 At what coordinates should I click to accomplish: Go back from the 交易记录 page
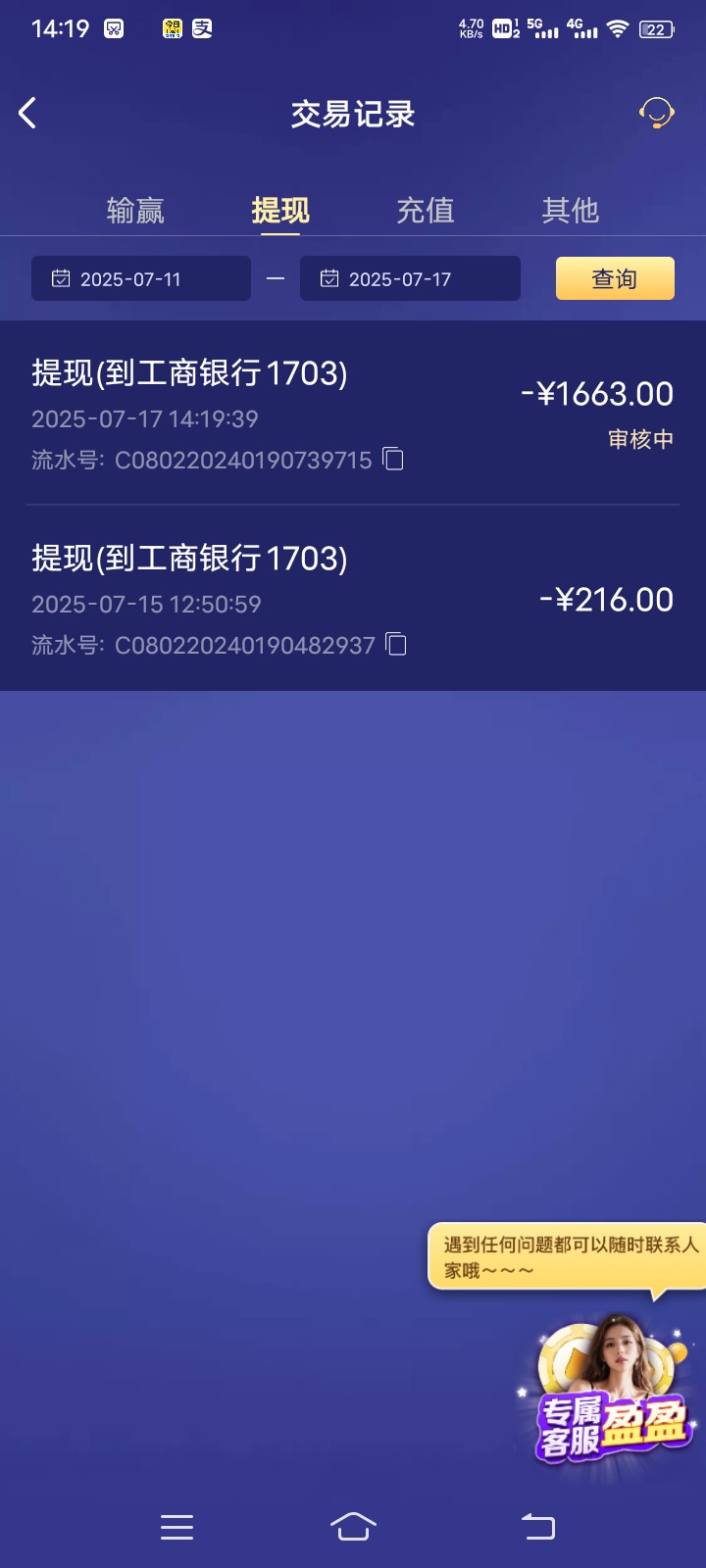pyautogui.click(x=27, y=114)
